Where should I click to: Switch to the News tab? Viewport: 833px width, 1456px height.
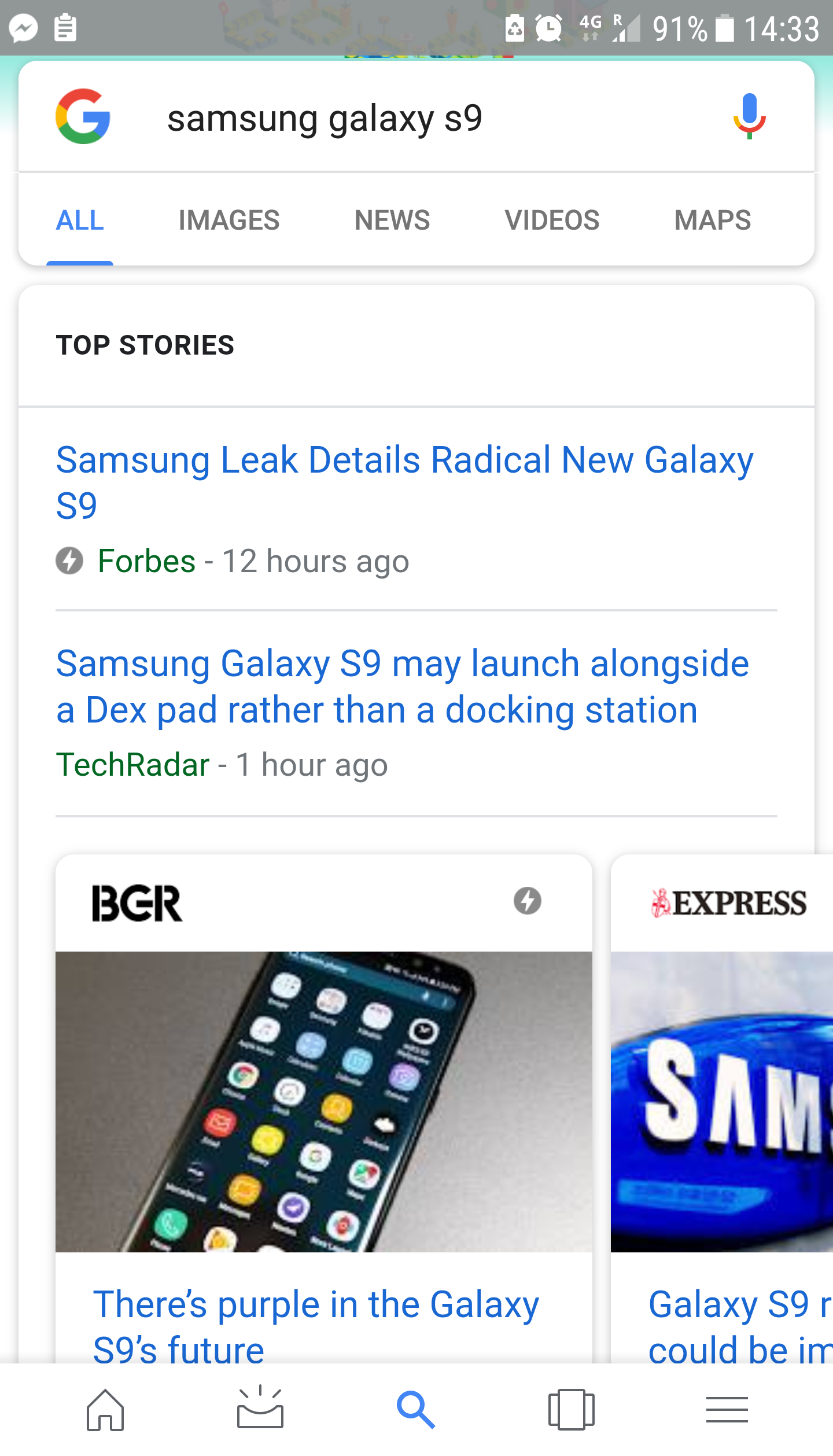click(x=392, y=220)
